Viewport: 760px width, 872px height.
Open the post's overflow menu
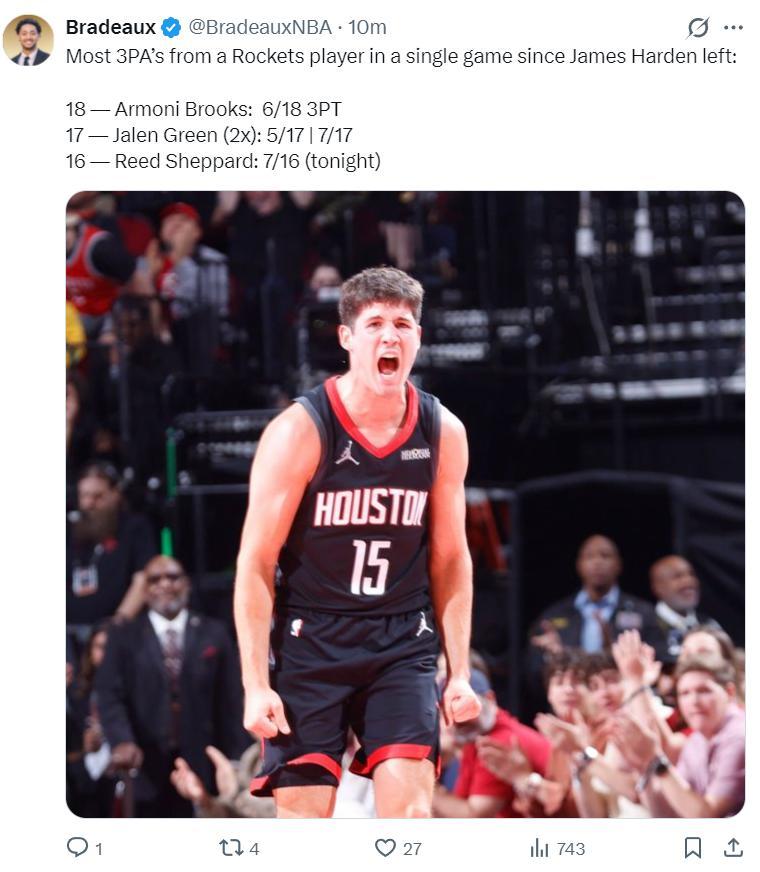pyautogui.click(x=733, y=27)
